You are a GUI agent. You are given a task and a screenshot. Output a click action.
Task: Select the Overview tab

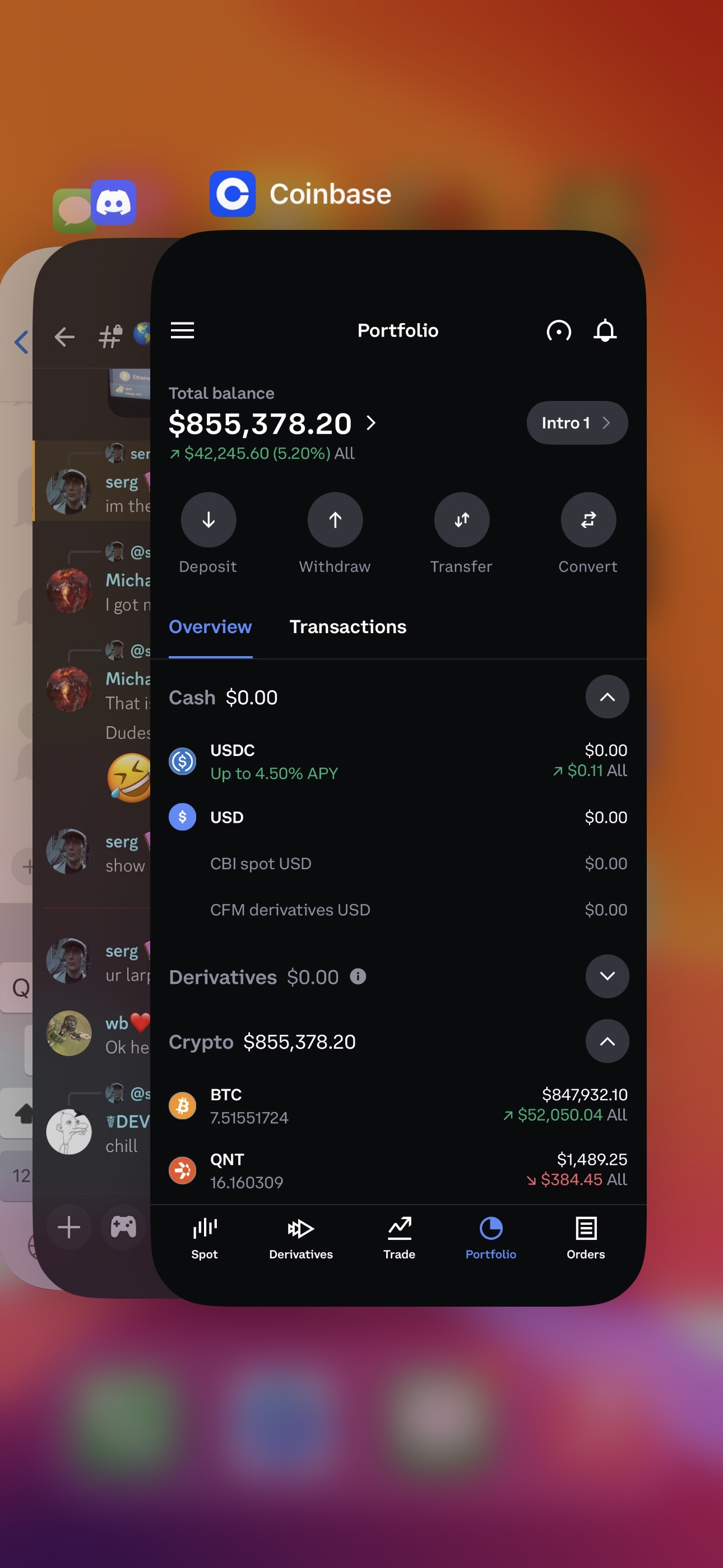coord(210,627)
